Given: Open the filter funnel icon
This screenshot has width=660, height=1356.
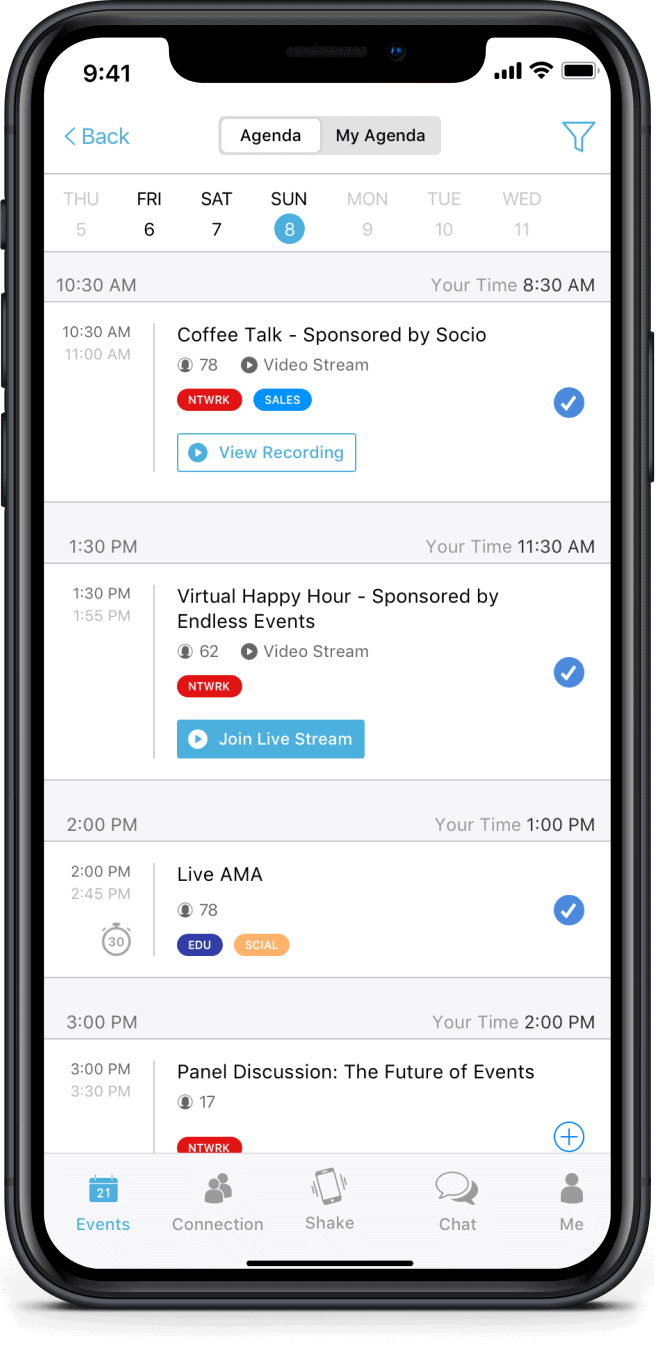Looking at the screenshot, I should (578, 136).
